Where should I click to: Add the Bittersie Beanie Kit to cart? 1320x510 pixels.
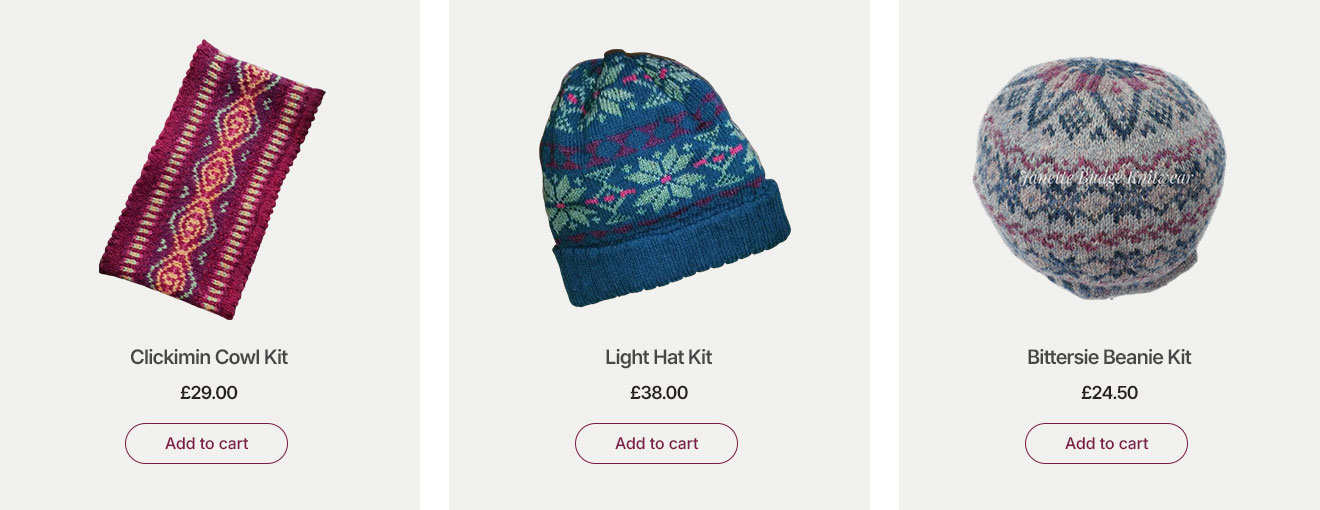1106,443
